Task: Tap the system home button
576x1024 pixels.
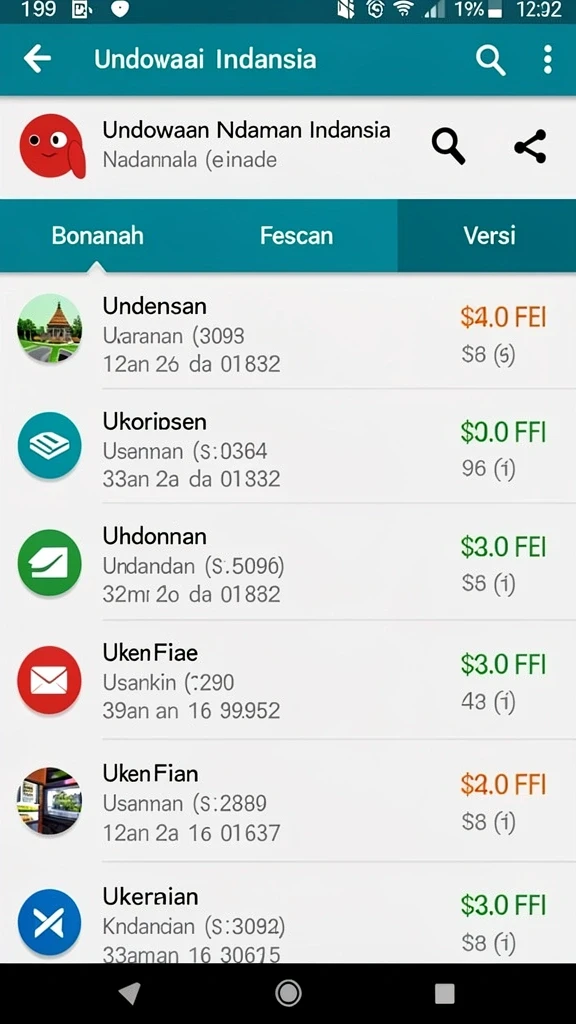Action: [288, 993]
